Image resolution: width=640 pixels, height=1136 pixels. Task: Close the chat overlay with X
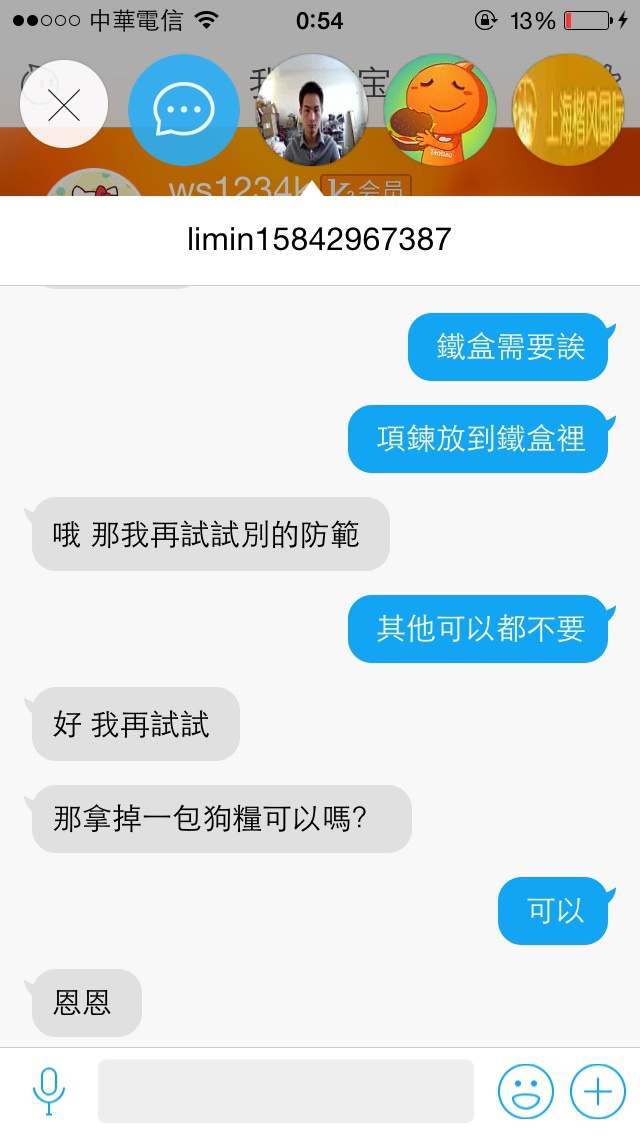click(x=64, y=106)
